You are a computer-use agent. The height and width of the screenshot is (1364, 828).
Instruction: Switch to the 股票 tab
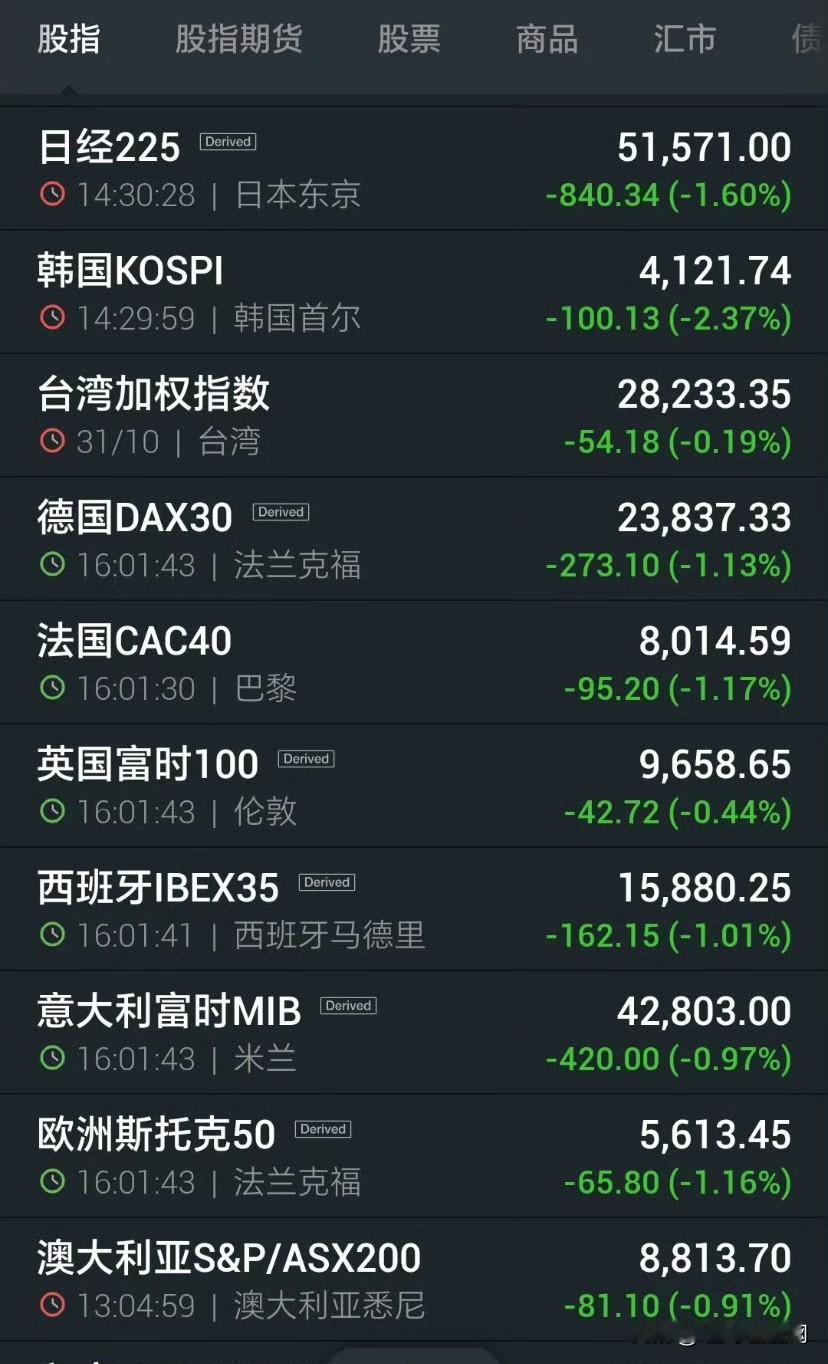pyautogui.click(x=409, y=40)
